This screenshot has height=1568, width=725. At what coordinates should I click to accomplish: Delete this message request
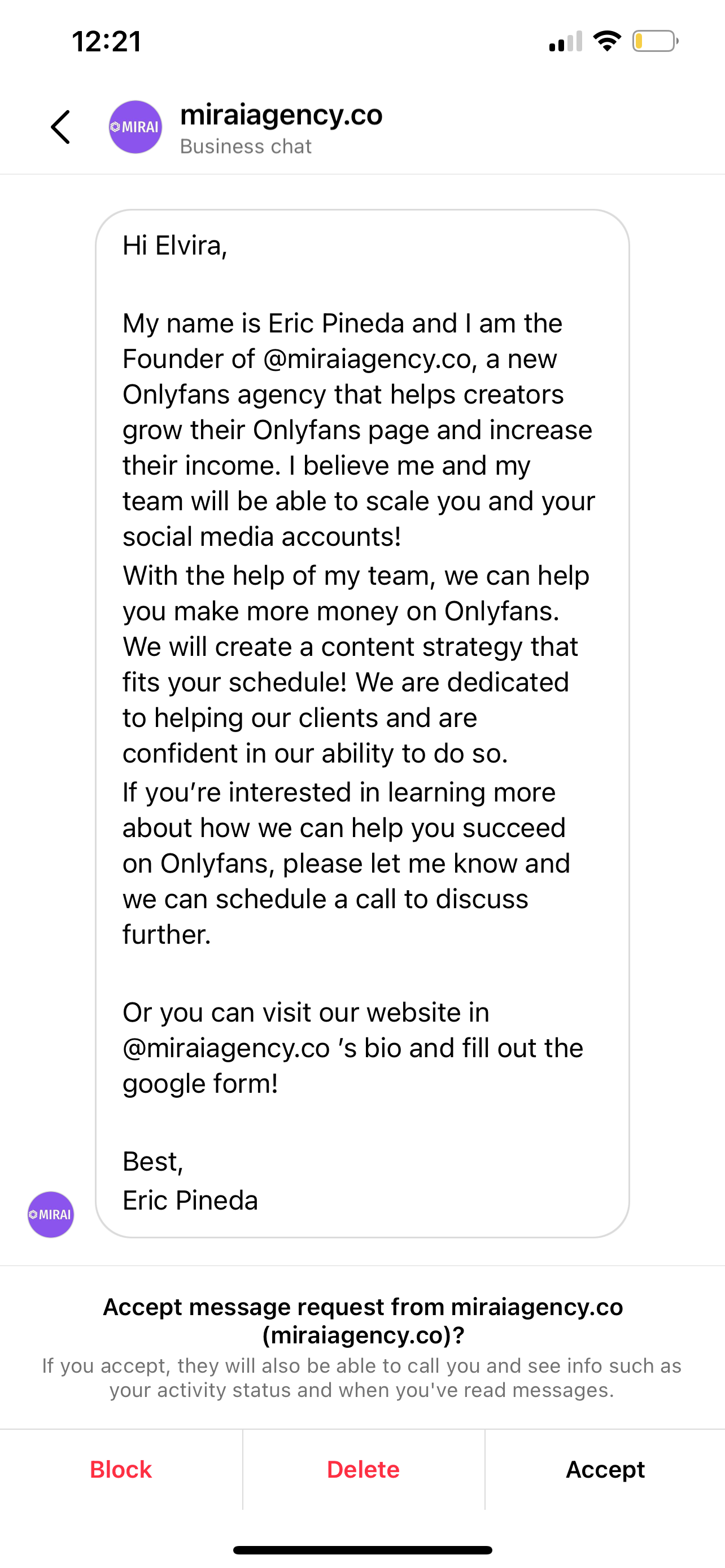(364, 1469)
